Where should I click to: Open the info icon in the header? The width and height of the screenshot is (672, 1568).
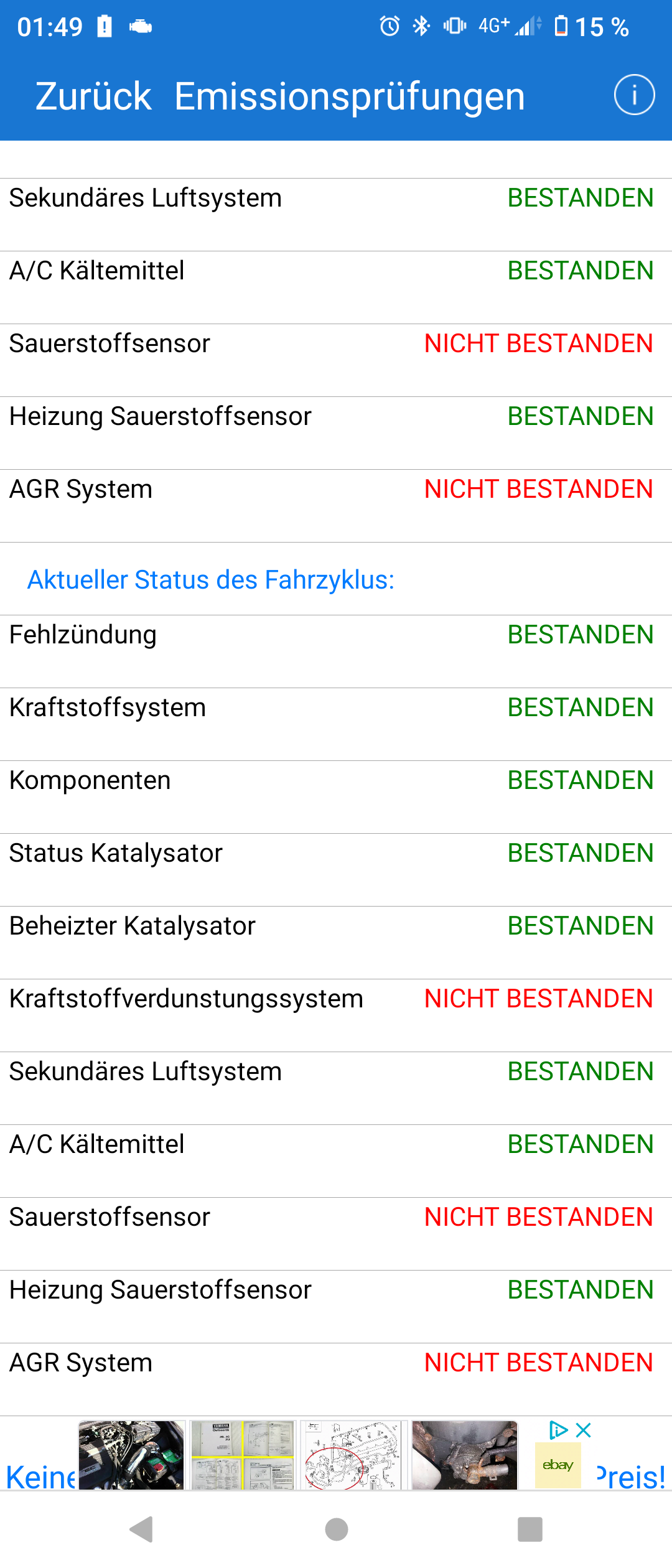(x=634, y=95)
